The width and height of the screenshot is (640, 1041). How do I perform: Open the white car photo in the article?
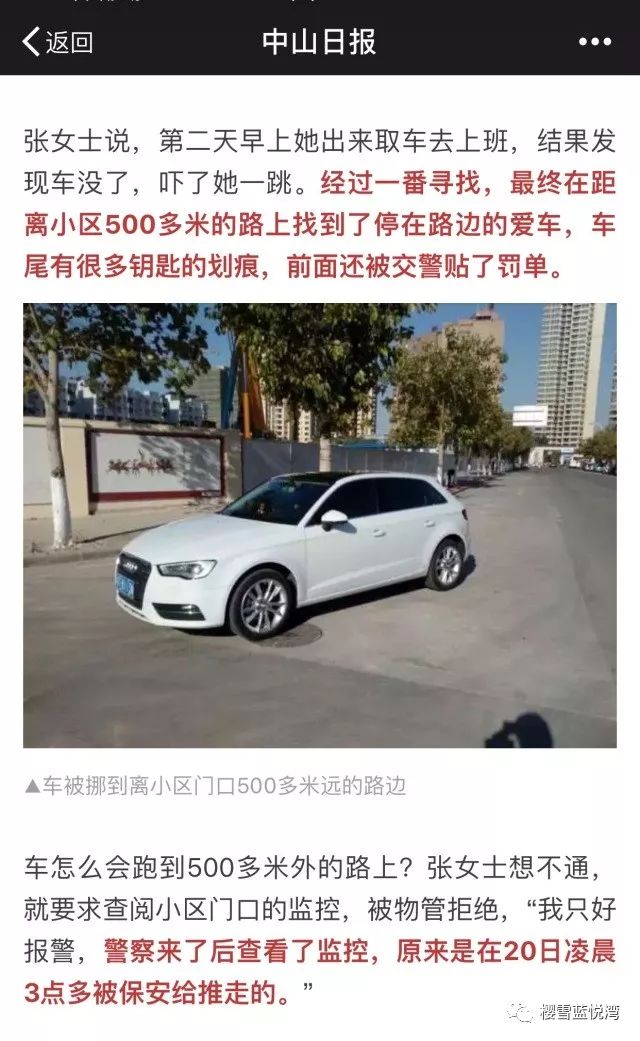(x=320, y=525)
